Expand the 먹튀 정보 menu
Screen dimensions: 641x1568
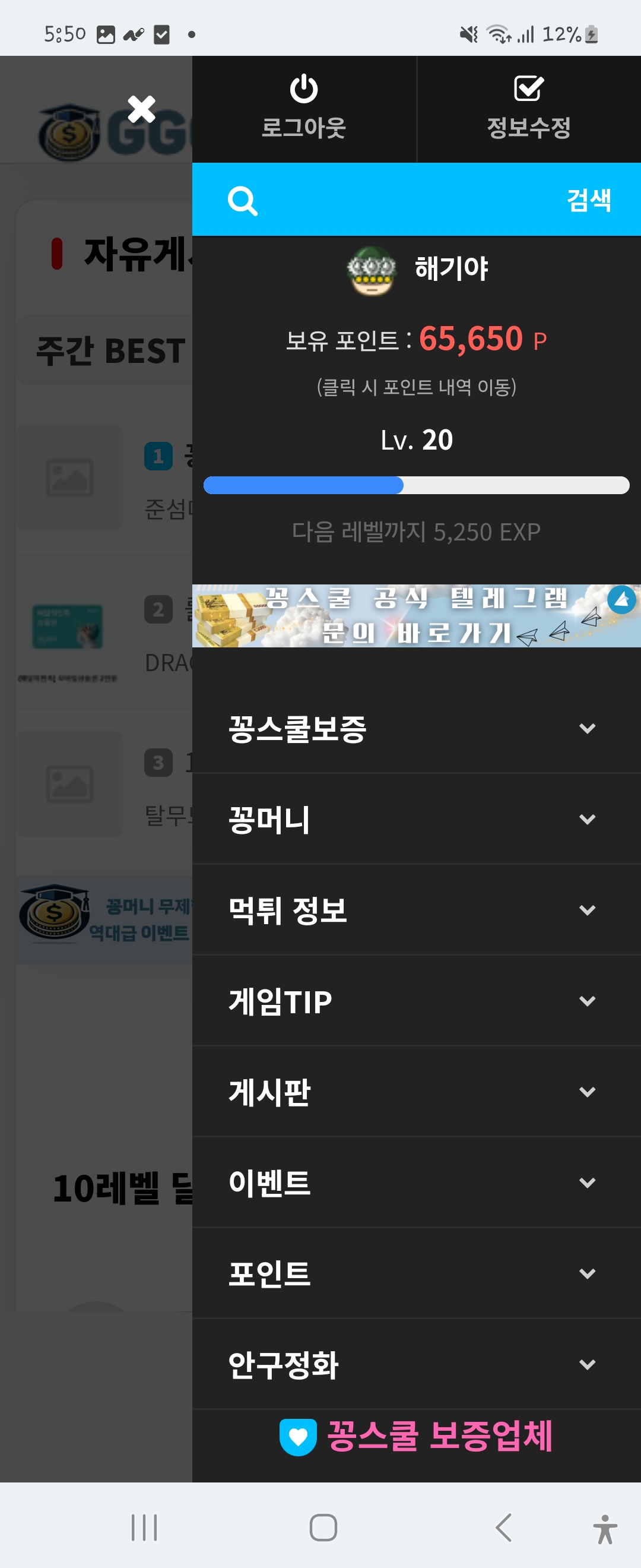(x=416, y=909)
